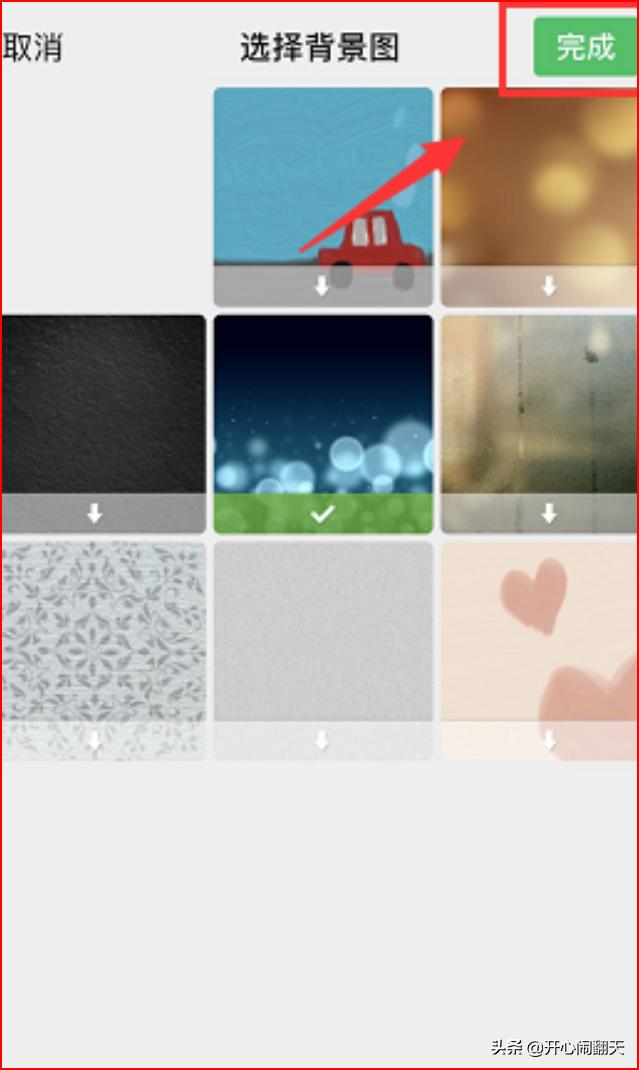Tap the green 完成 button

tap(584, 47)
